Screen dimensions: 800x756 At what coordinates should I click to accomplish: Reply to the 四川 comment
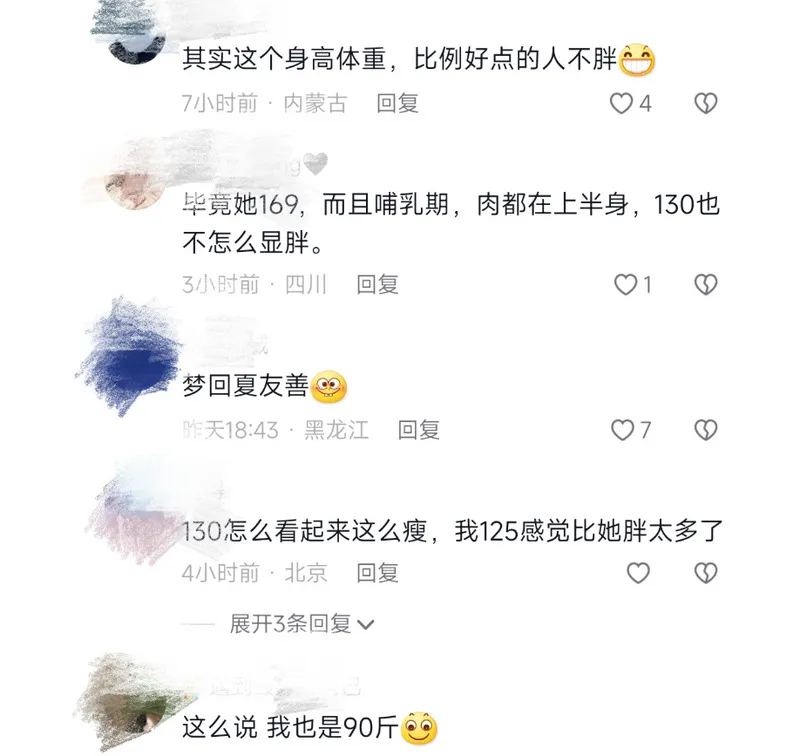coord(378,285)
